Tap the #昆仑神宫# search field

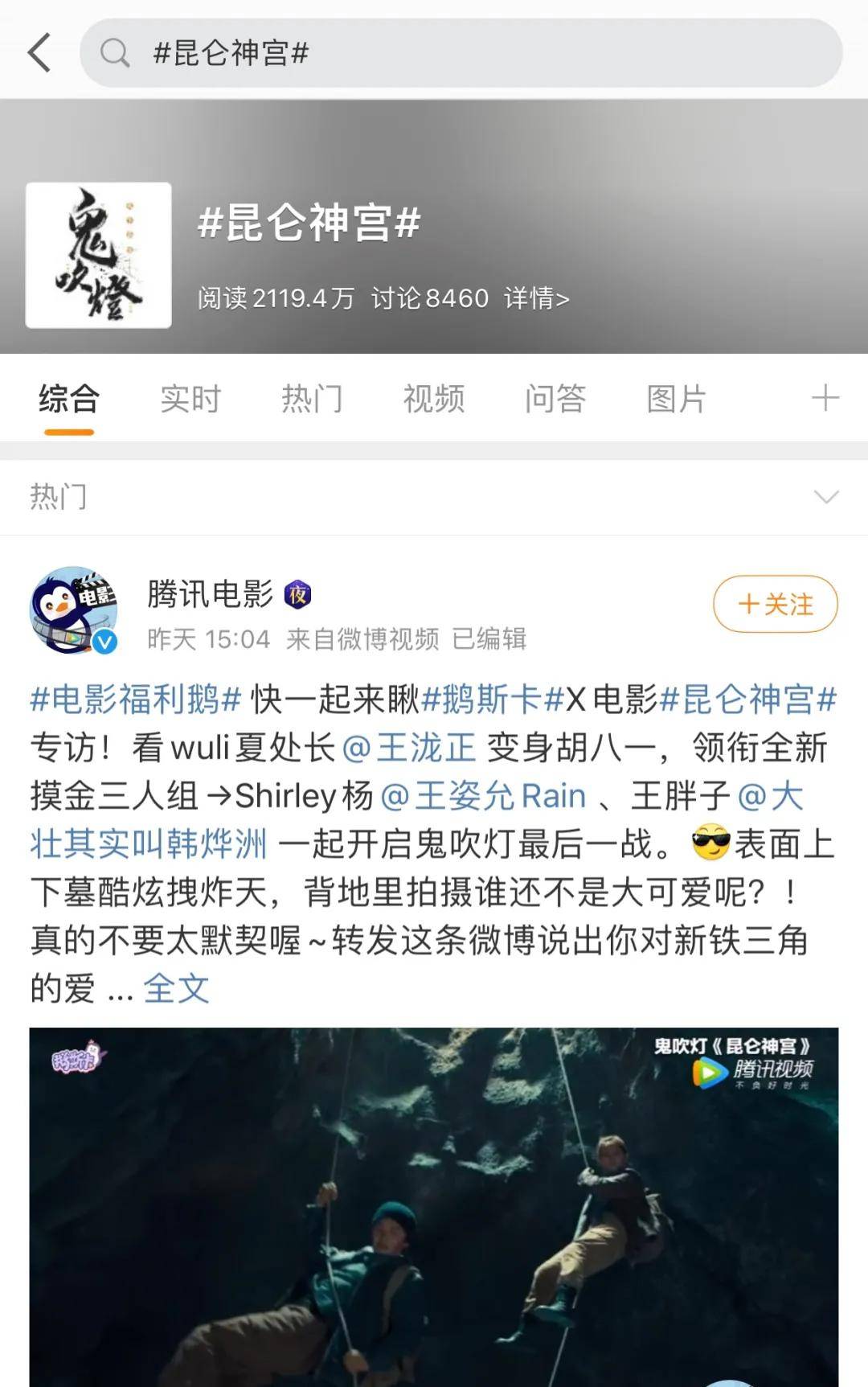coord(460,53)
